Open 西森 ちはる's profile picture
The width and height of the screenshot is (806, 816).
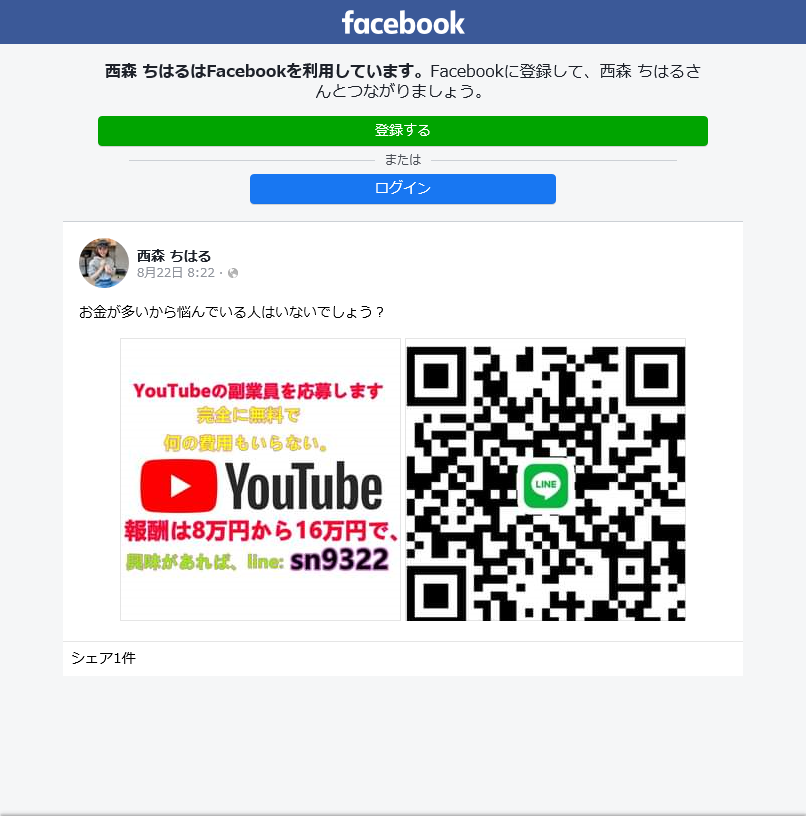pos(104,263)
